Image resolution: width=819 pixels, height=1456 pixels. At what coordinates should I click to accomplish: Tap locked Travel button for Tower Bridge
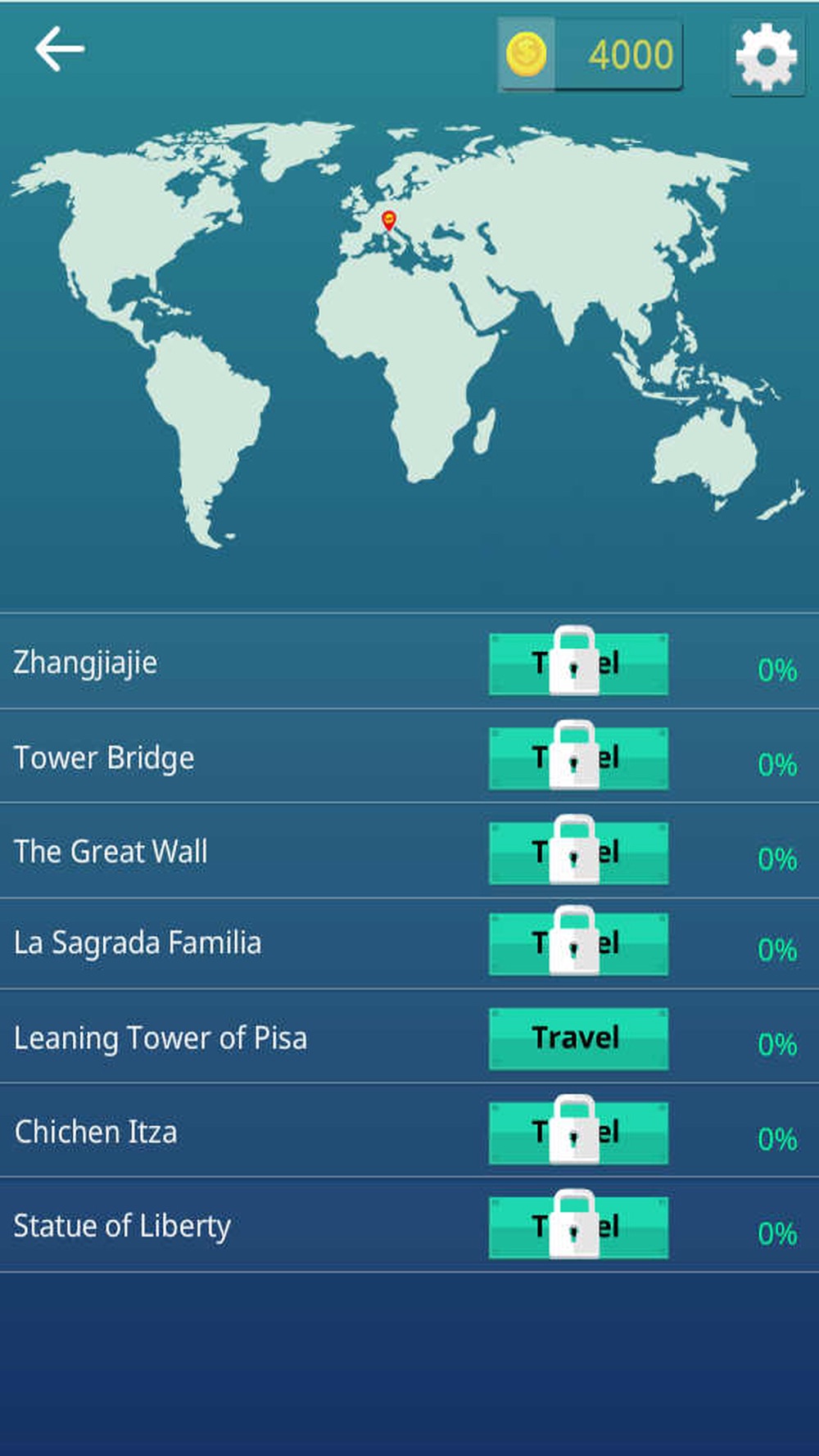click(578, 757)
